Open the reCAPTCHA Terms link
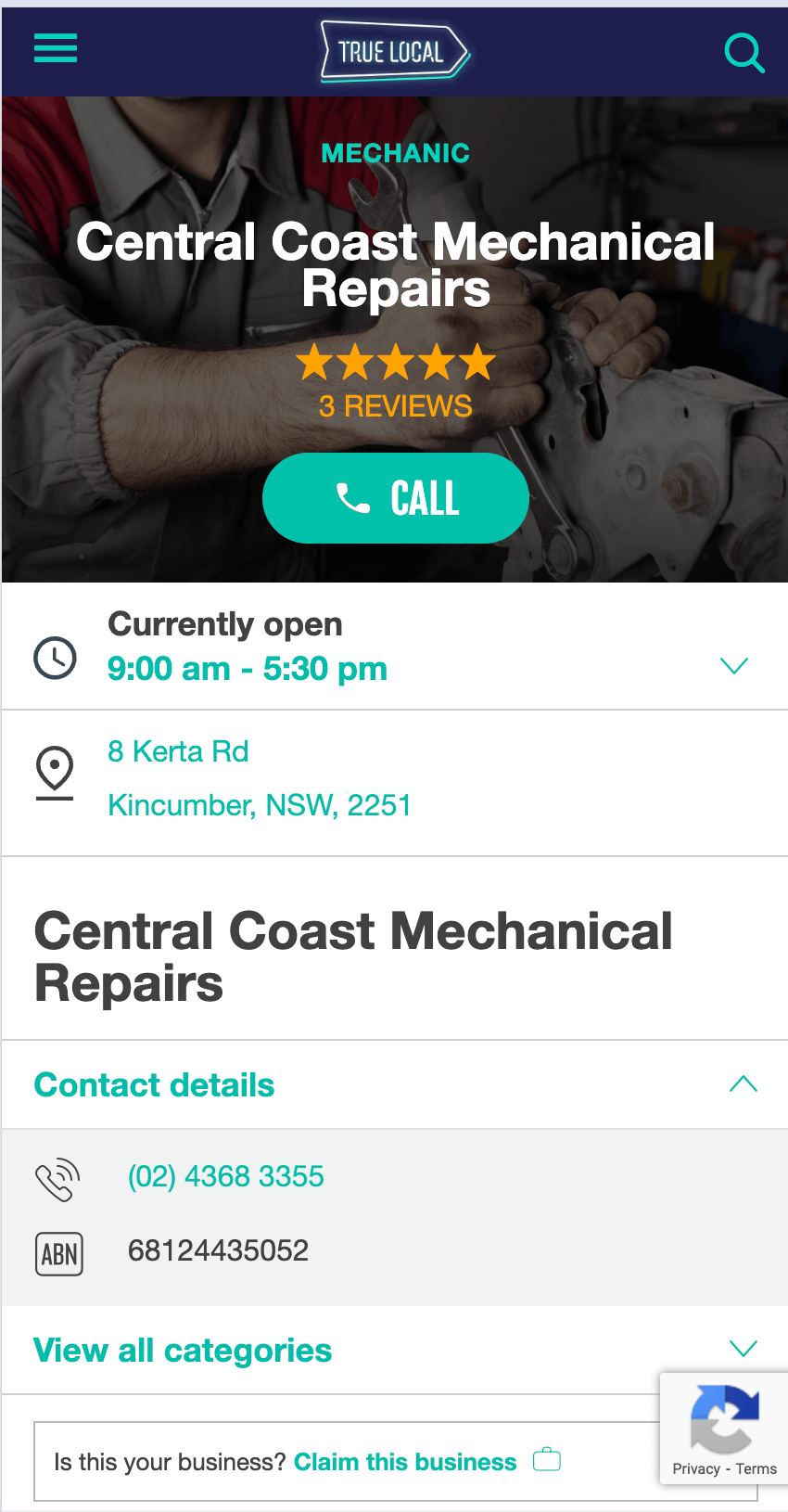 tap(756, 1468)
